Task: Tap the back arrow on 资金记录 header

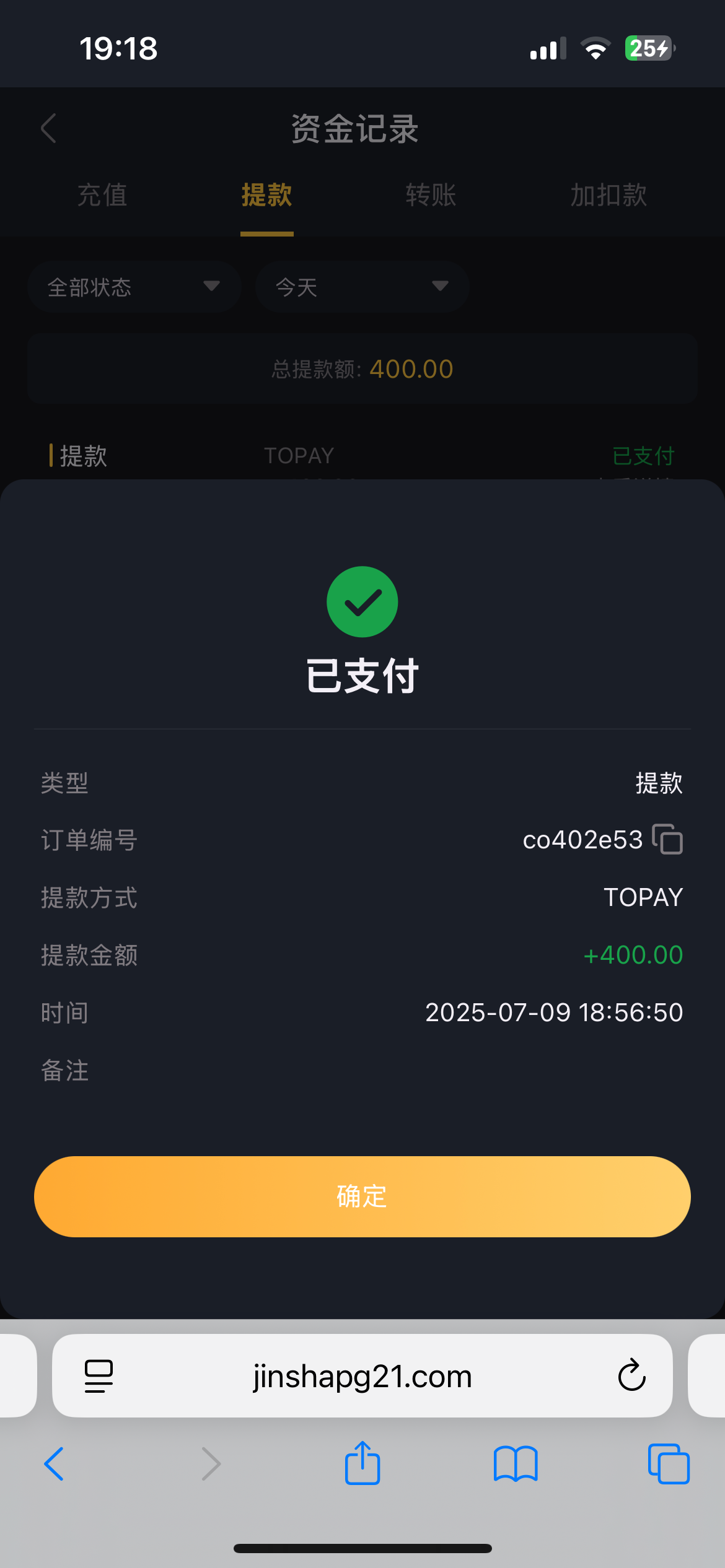Action: point(48,129)
